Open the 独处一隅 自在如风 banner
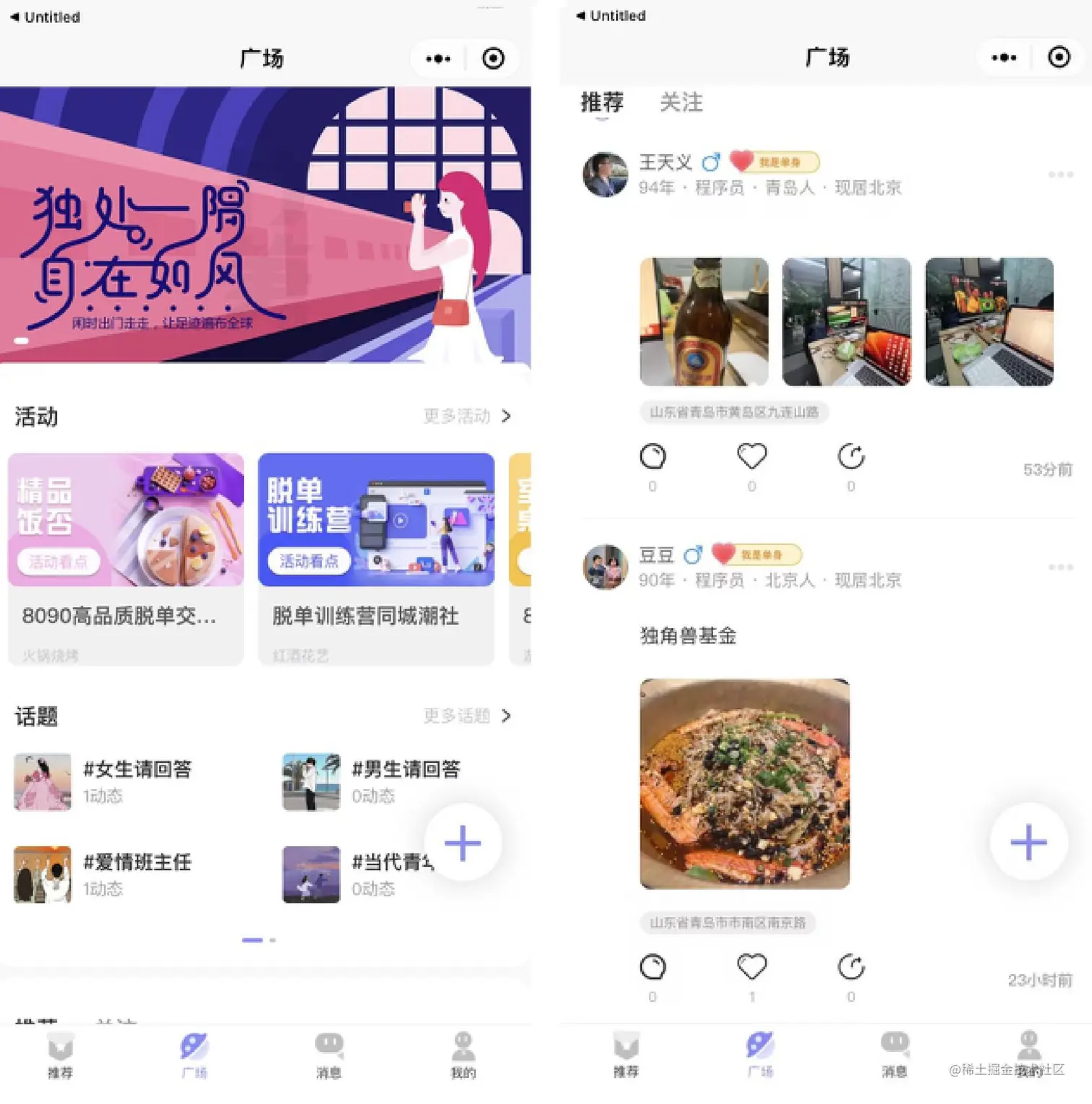Viewport: 1092px width, 1104px height. tap(265, 224)
